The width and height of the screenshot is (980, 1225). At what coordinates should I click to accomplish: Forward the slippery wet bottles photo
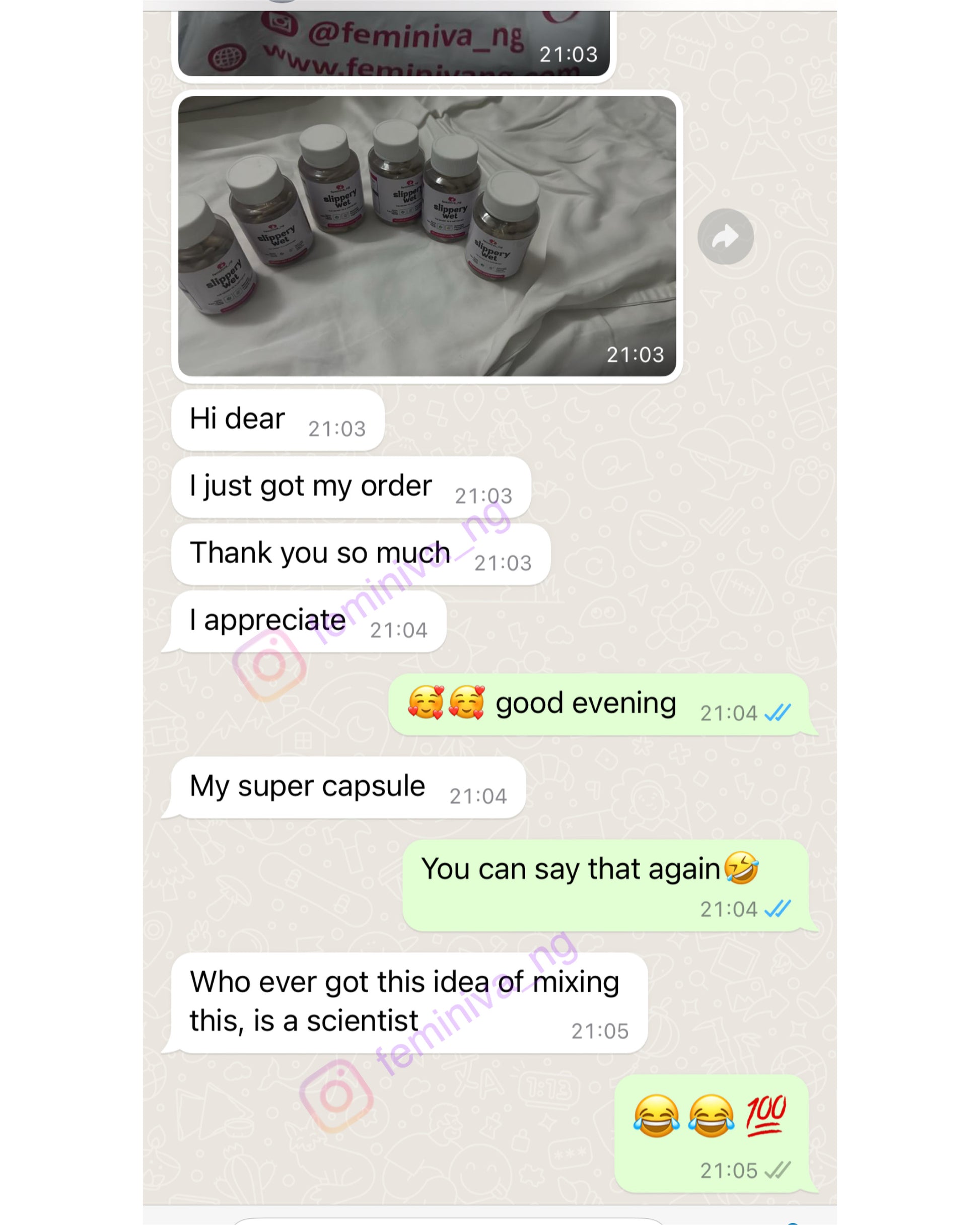point(726,236)
